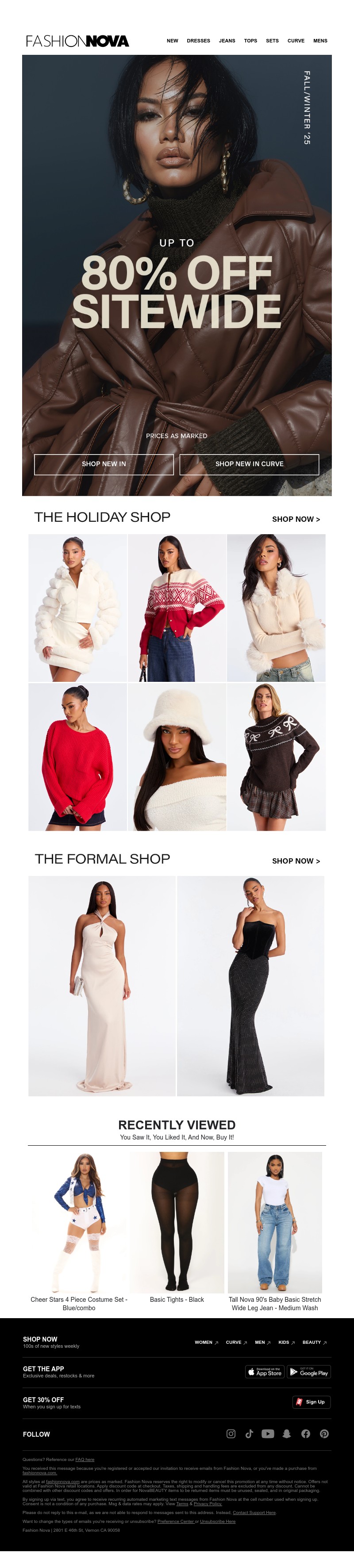354x1568 pixels.
Task: Open the white halter gown formal item
Action: point(102,986)
